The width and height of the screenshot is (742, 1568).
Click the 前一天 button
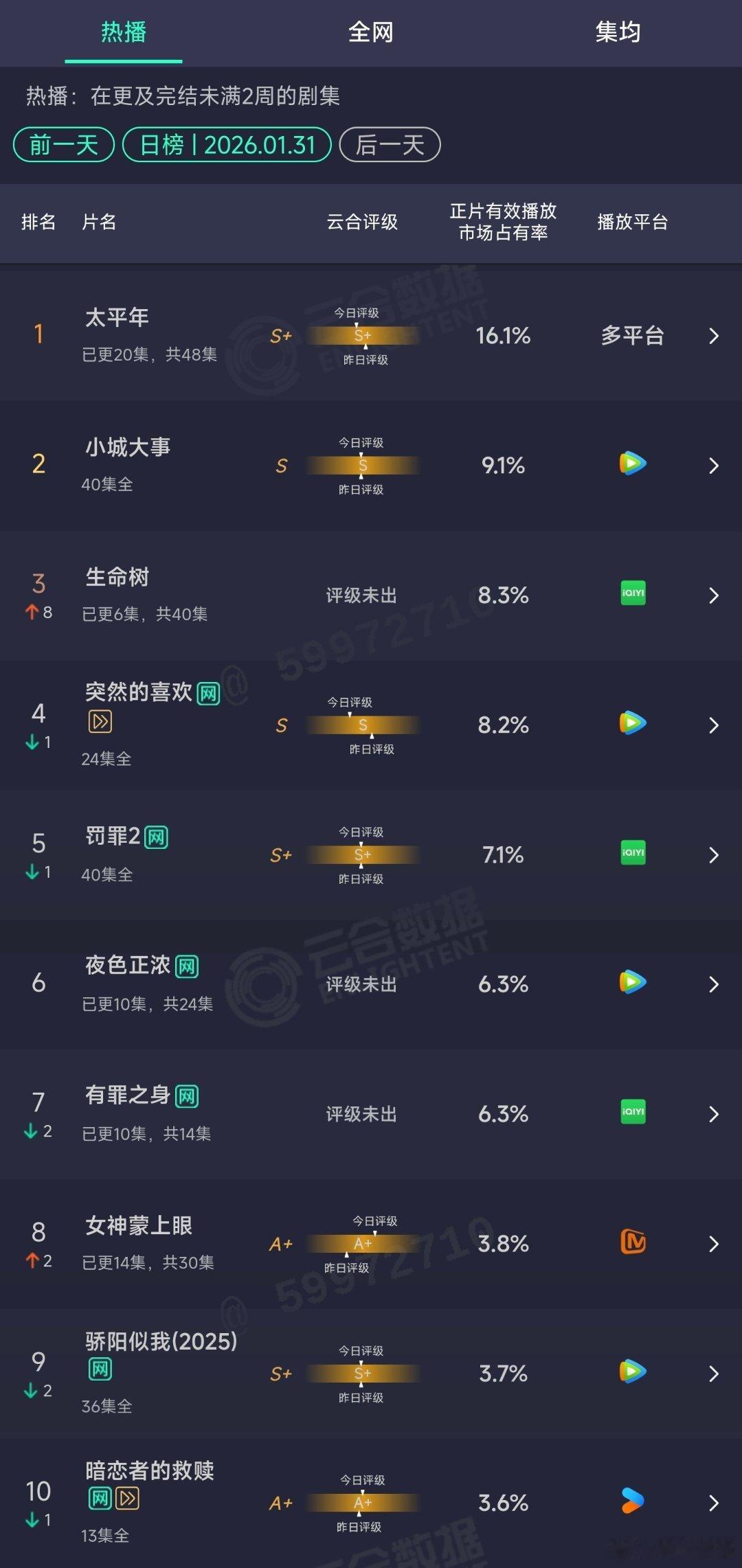[63, 144]
